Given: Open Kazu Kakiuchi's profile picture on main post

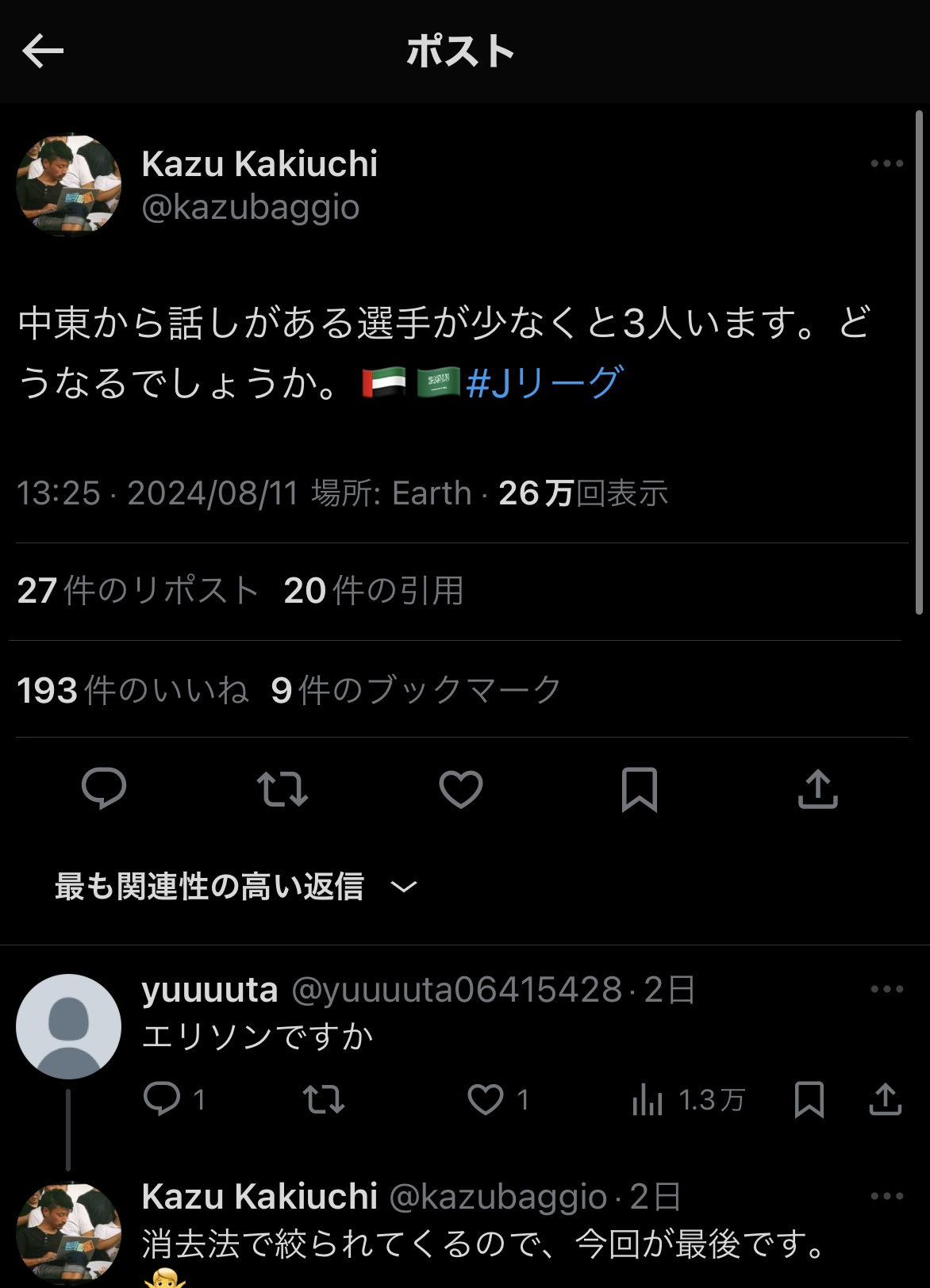Looking at the screenshot, I should click(x=69, y=186).
